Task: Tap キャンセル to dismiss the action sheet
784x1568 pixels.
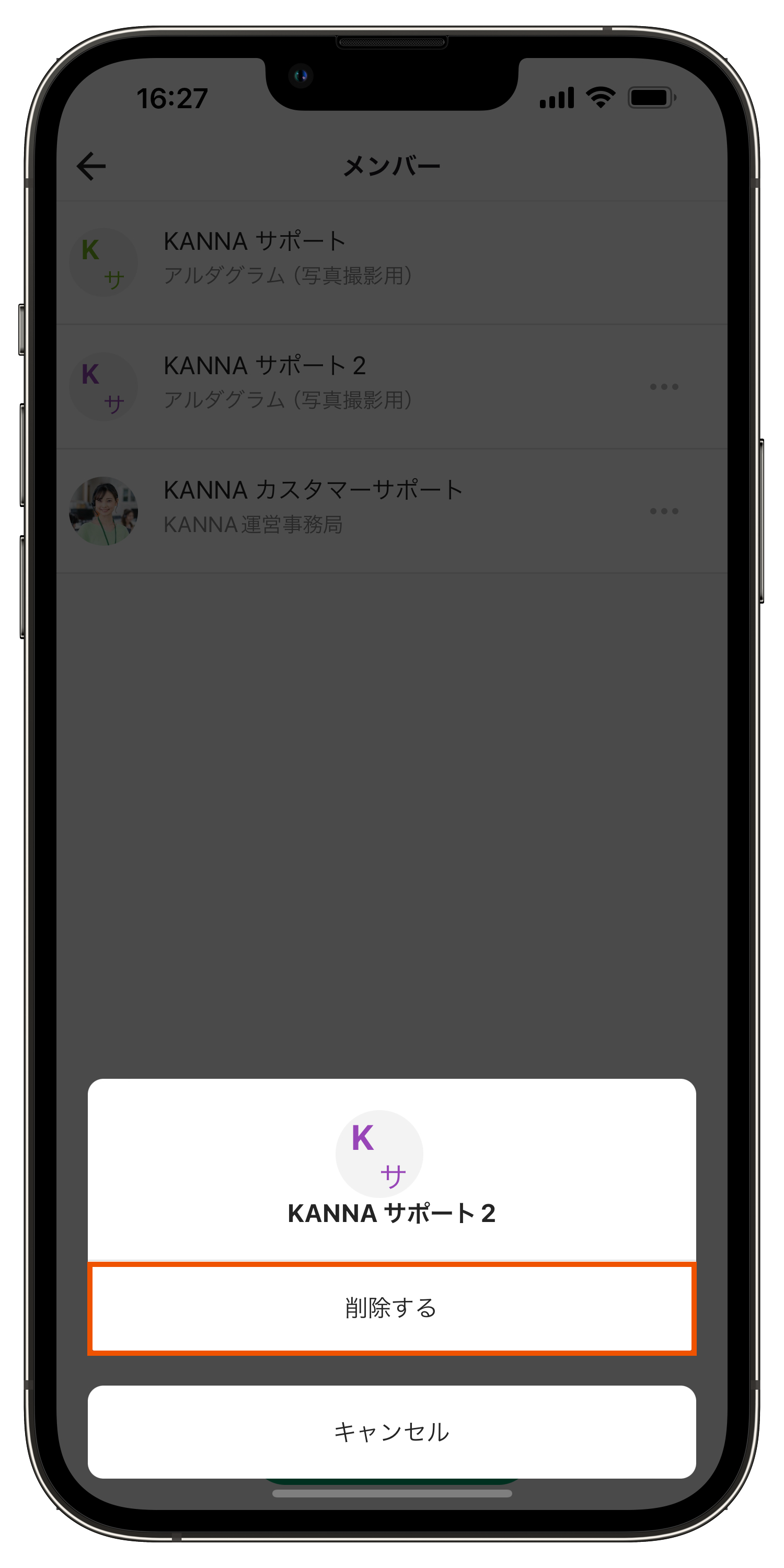Action: [x=391, y=1432]
